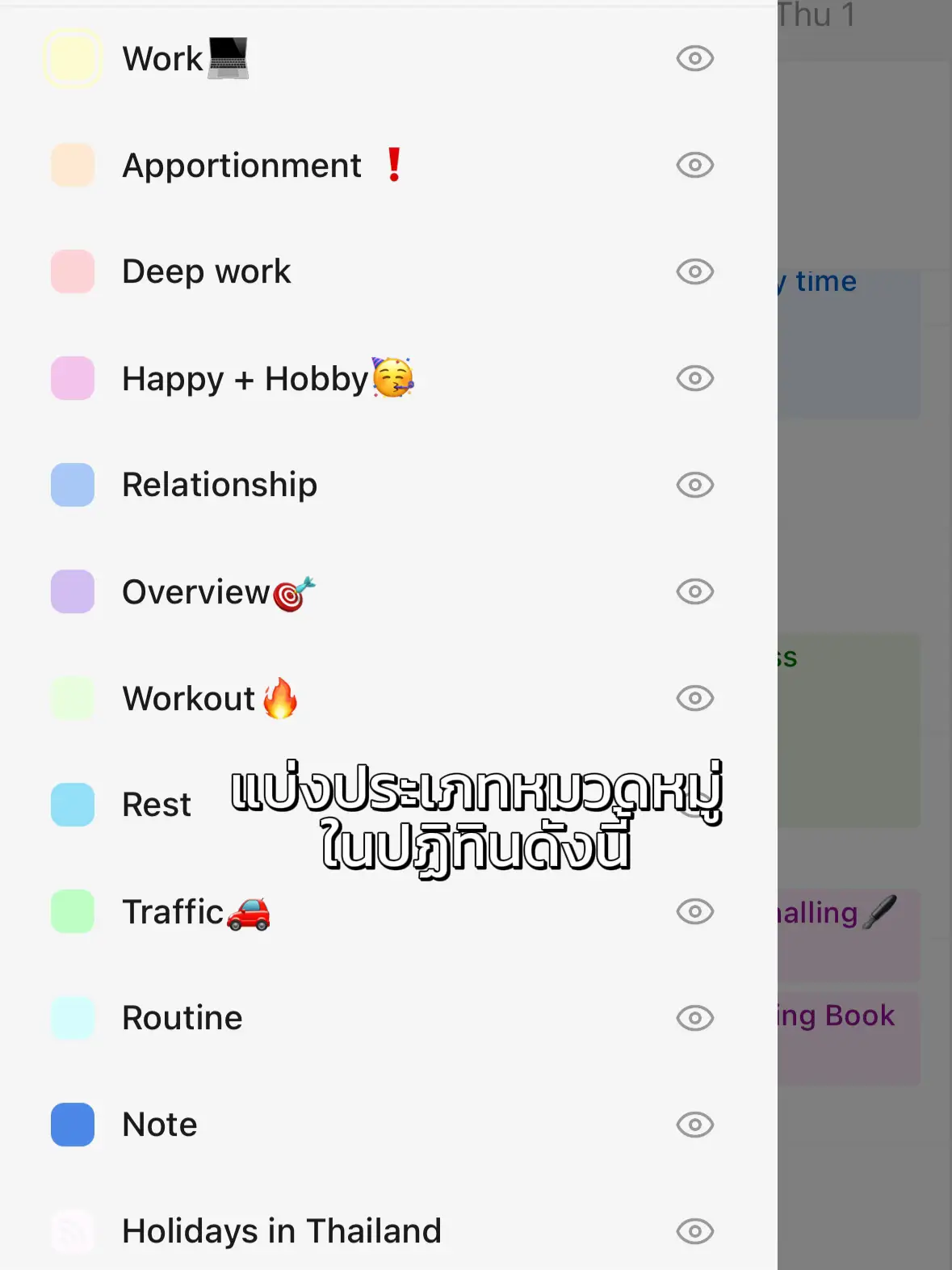Toggle the Deep work eye icon
This screenshot has height=1270, width=952.
tap(694, 271)
